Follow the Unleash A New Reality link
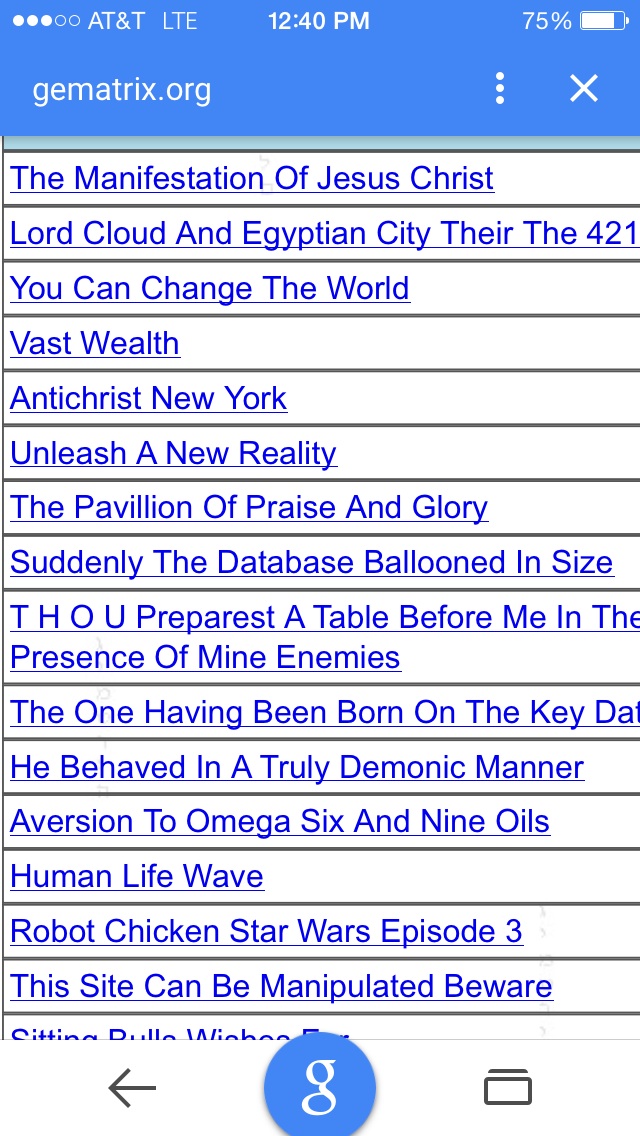Viewport: 640px width, 1136px height. pyautogui.click(x=173, y=454)
